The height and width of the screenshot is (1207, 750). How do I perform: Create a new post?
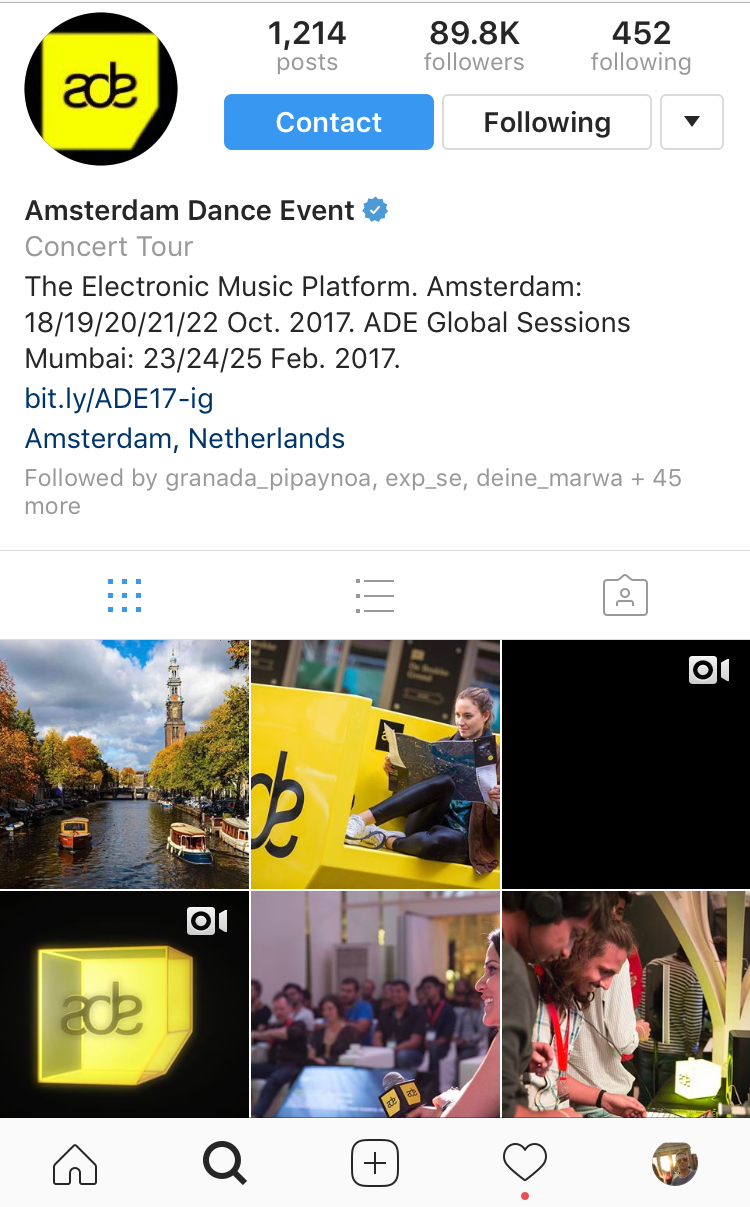[x=375, y=1164]
